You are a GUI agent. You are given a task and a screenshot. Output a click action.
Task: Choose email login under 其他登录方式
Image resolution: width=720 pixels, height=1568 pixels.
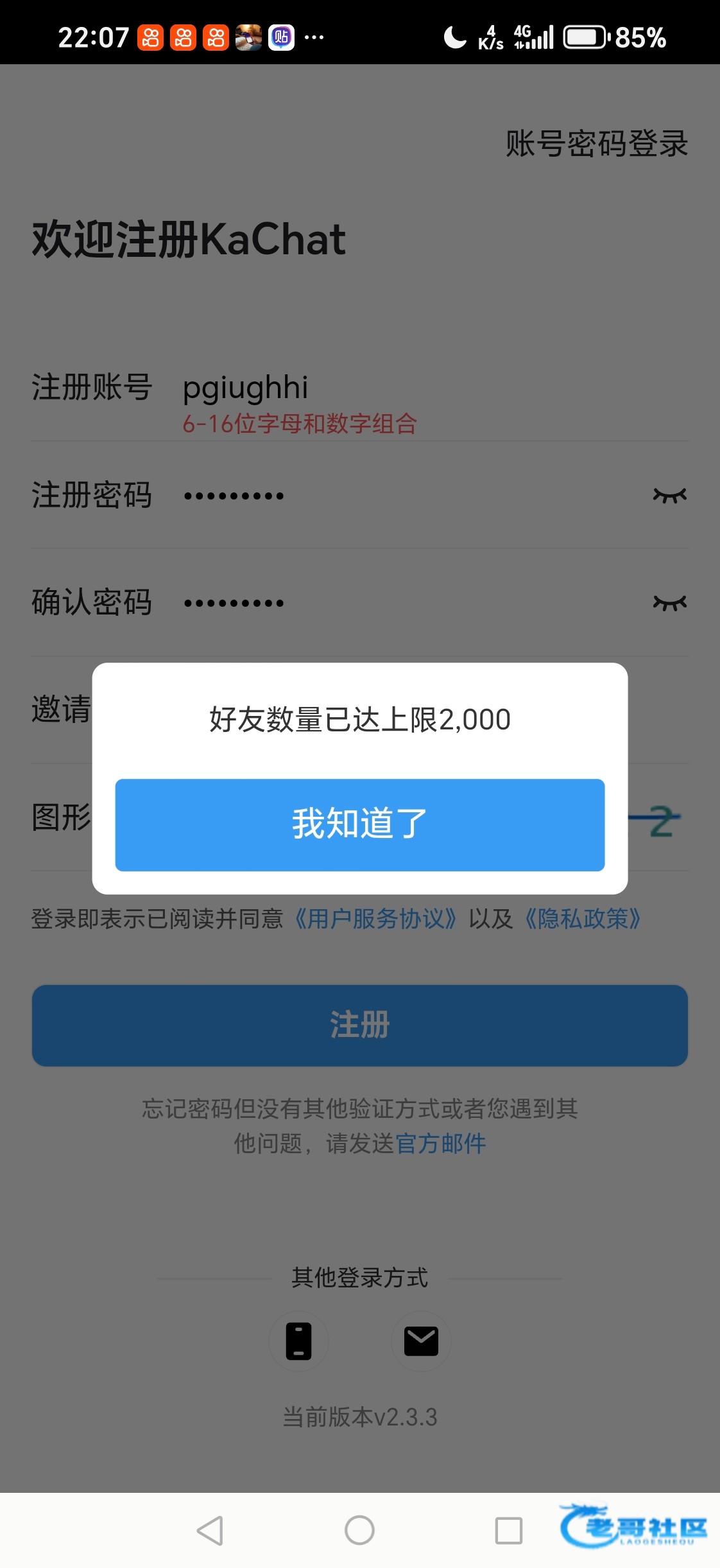click(x=421, y=1341)
